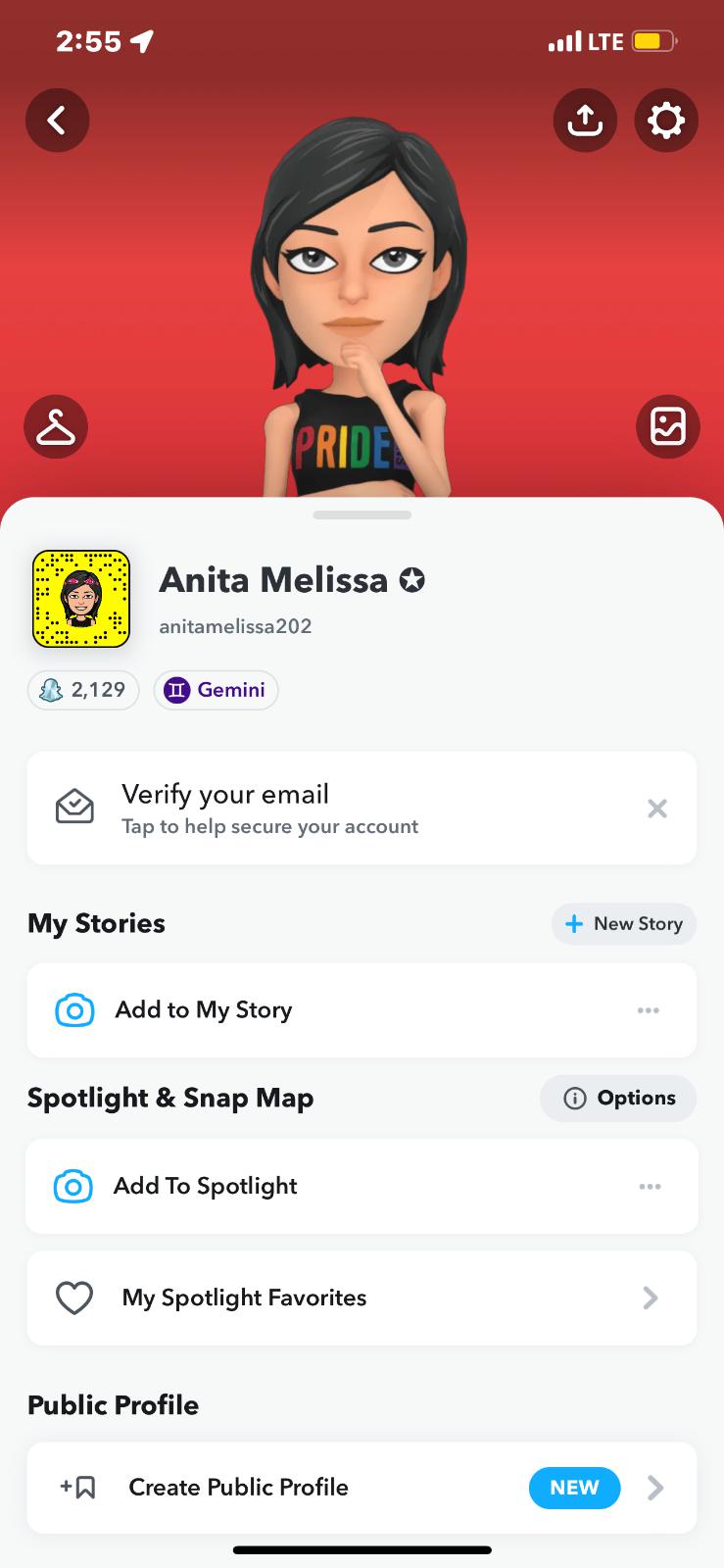Open more options for Add to My Story
Viewport: 724px width, 1568px height.
[649, 1010]
